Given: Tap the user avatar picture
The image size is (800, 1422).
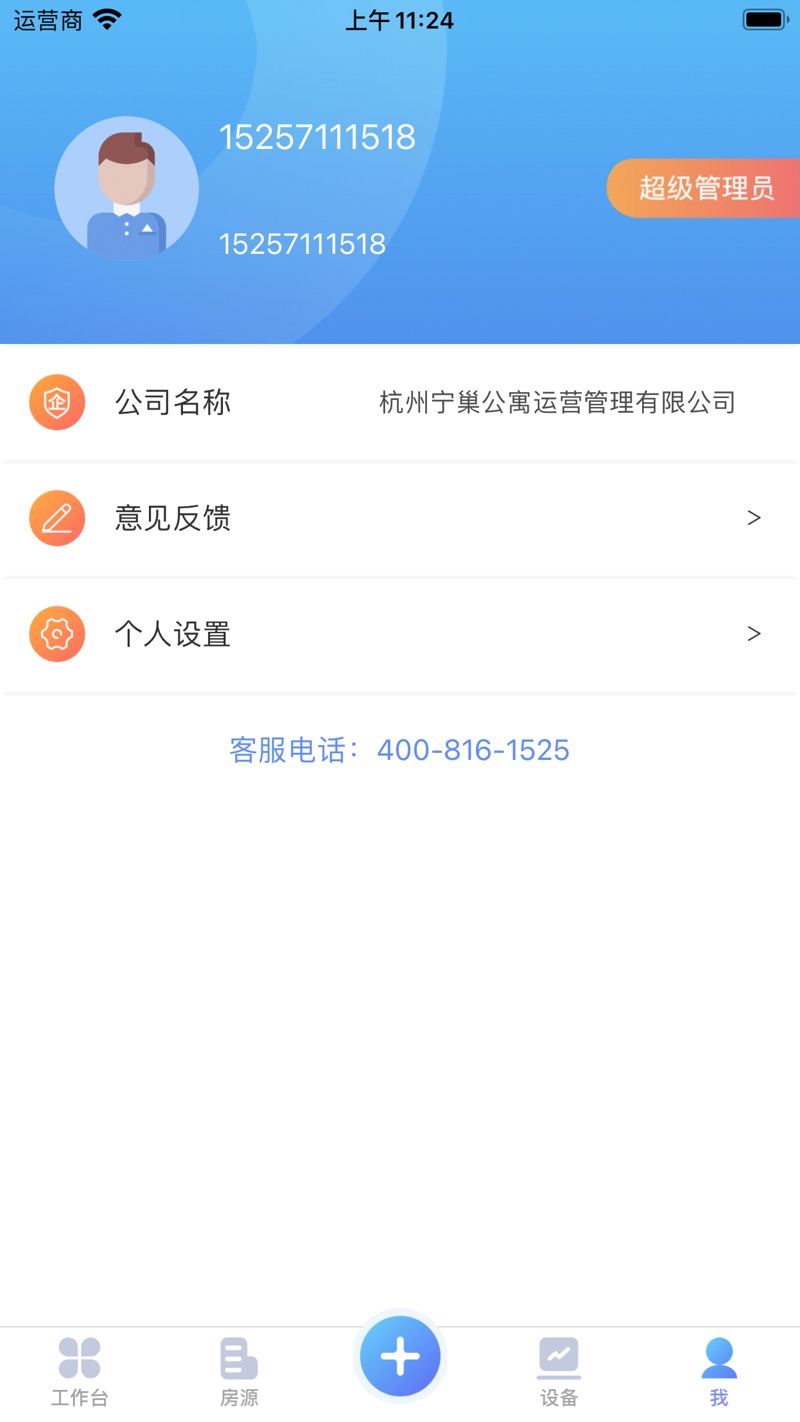Looking at the screenshot, I should 127,189.
